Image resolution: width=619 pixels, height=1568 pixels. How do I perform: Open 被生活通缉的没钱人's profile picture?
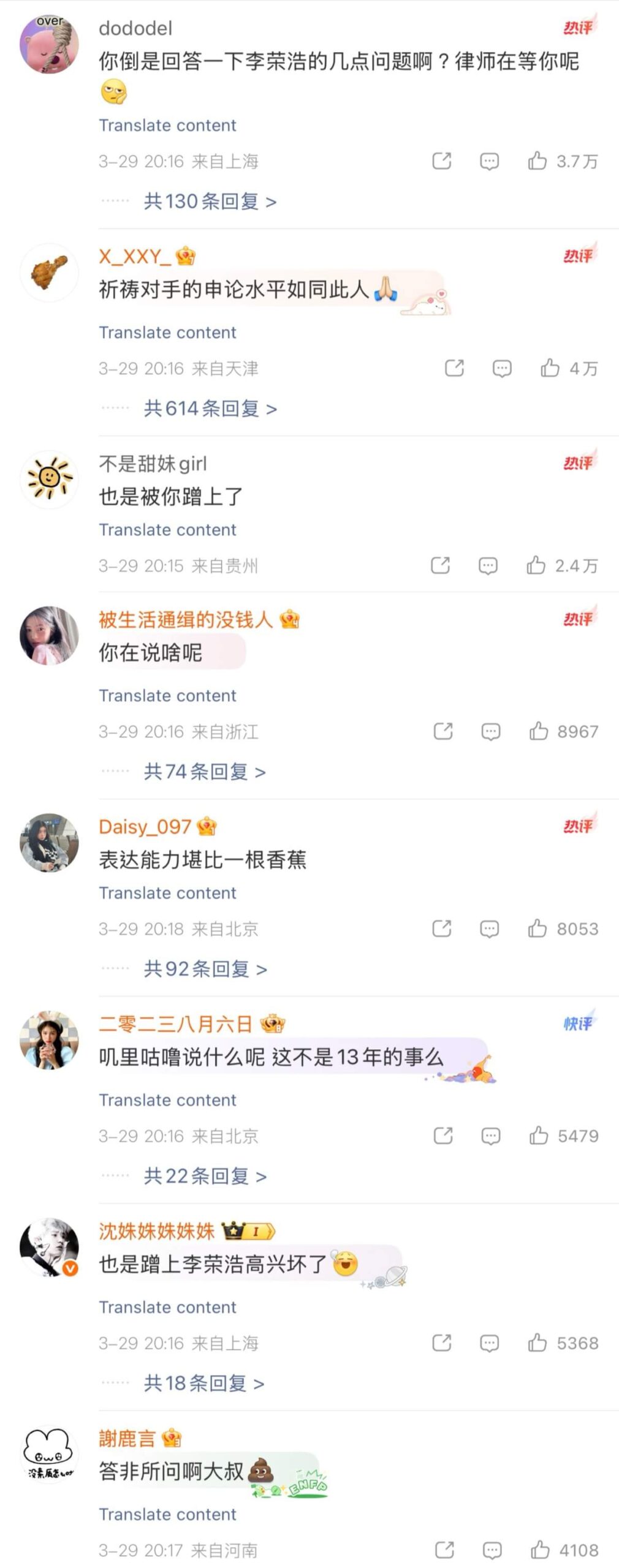[x=50, y=636]
